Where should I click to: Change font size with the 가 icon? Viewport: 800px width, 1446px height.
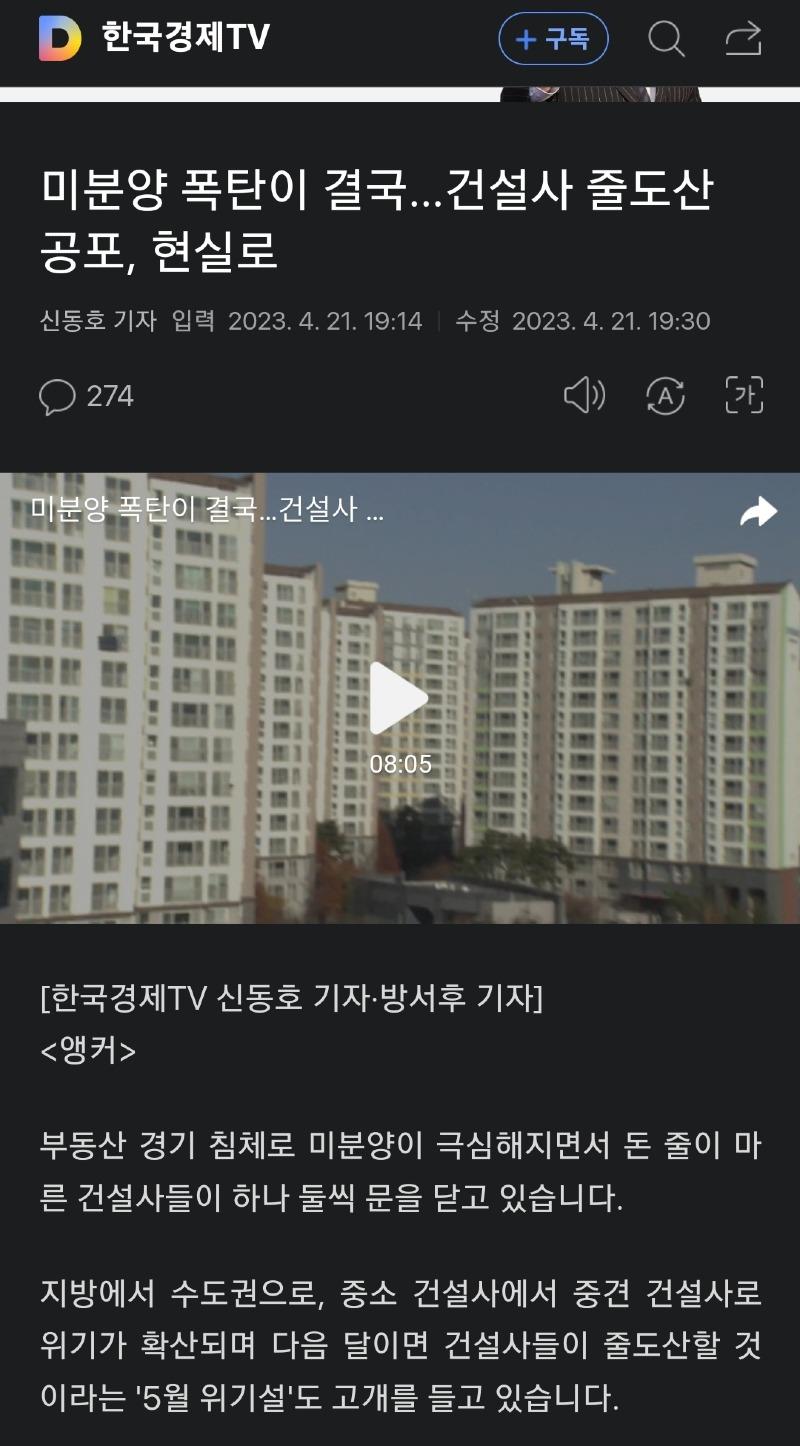tap(744, 396)
